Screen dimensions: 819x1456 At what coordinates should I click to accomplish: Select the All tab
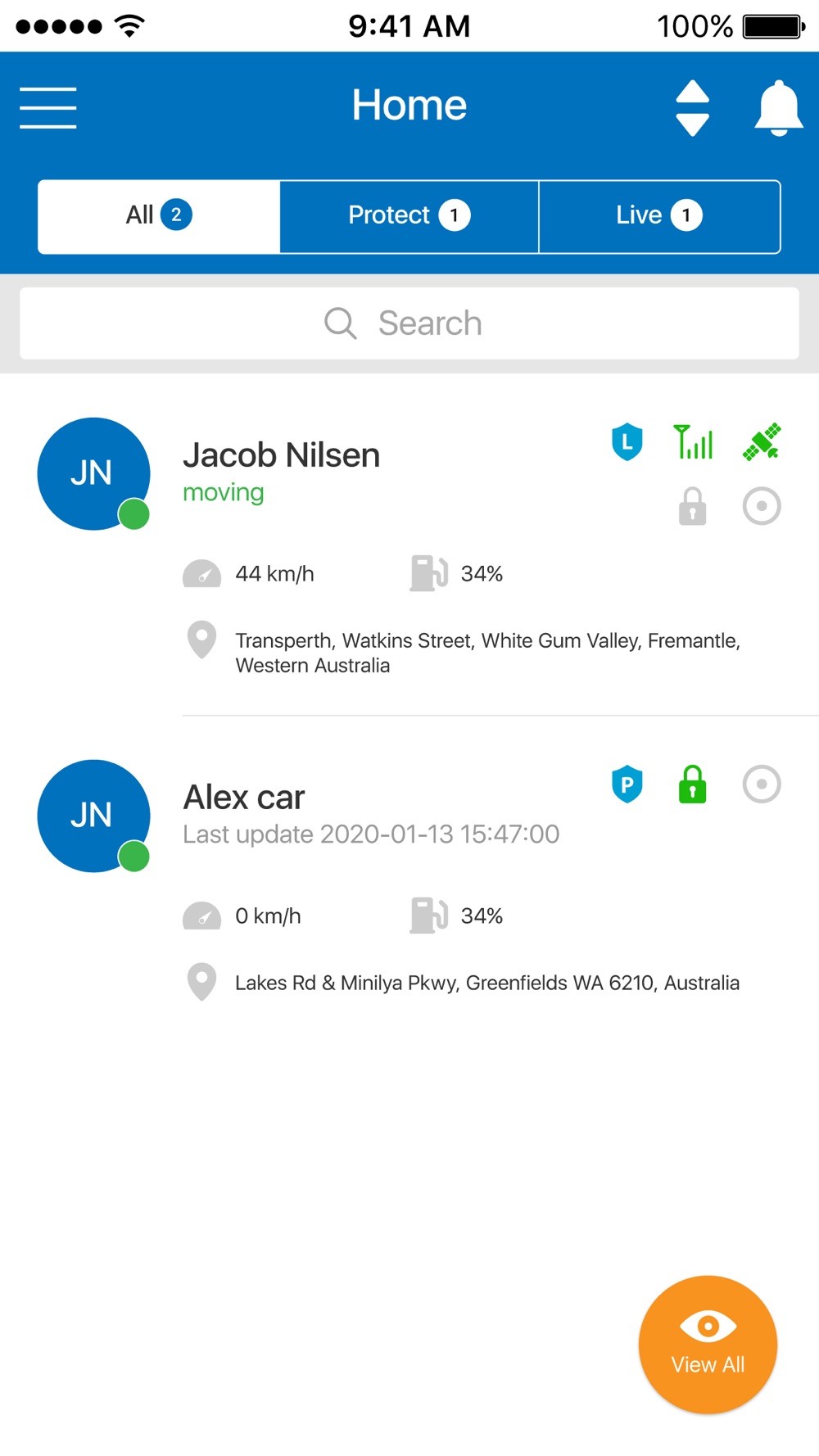(159, 216)
